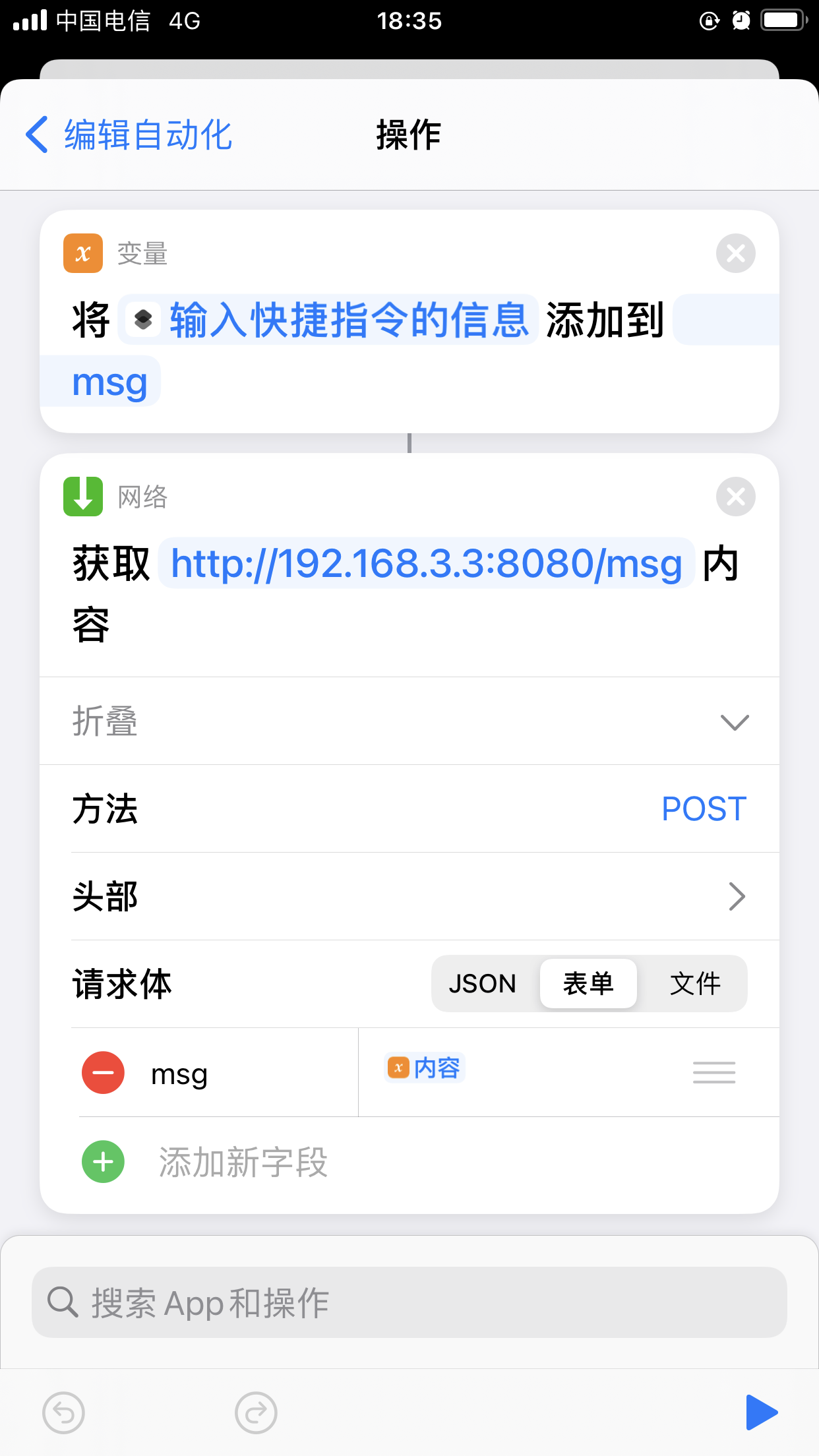Remove the 变量 action card
The image size is (819, 1456).
[735, 253]
